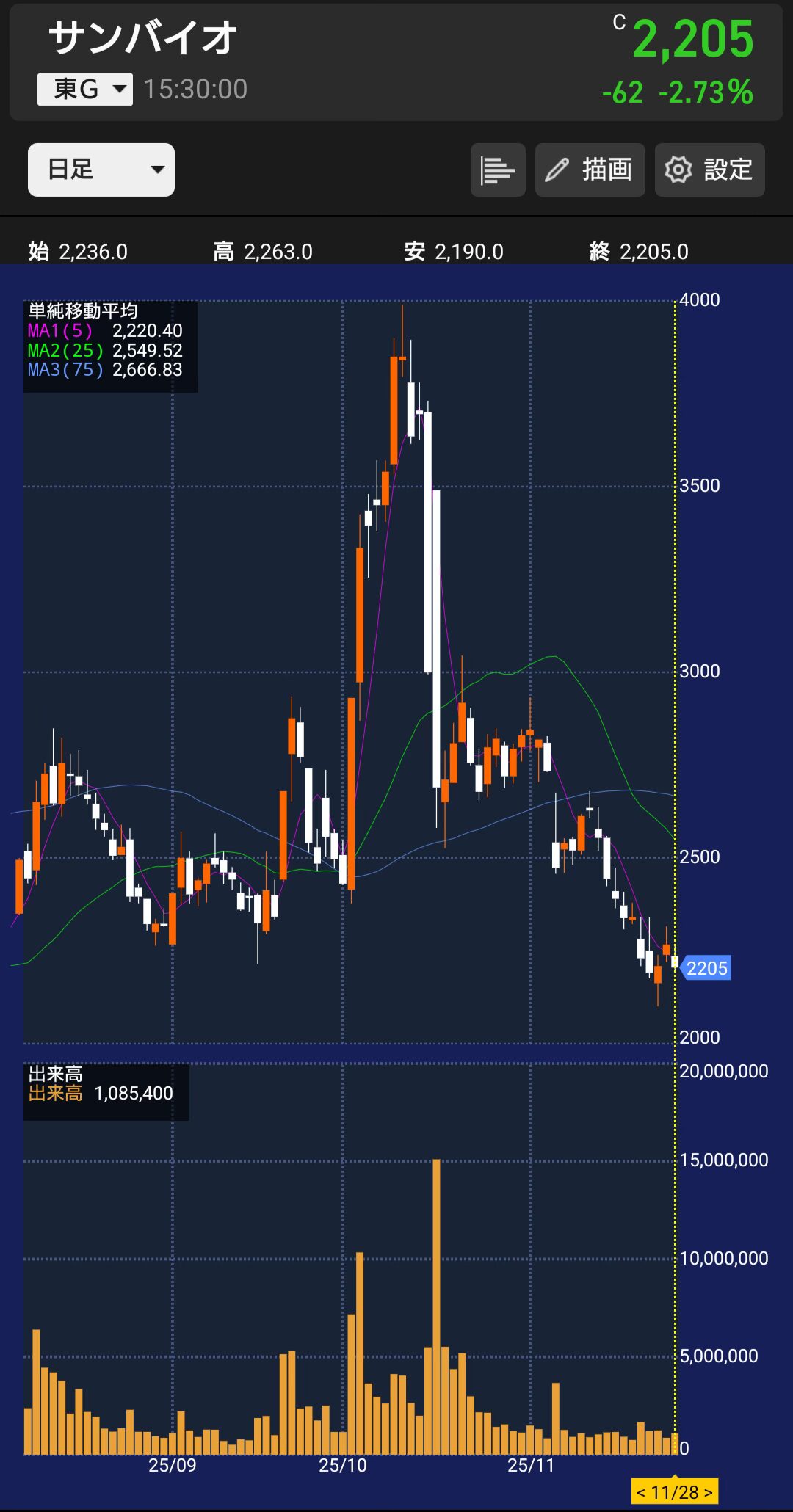Open the 描画 drawing tool
793x1512 pixels.
click(590, 170)
